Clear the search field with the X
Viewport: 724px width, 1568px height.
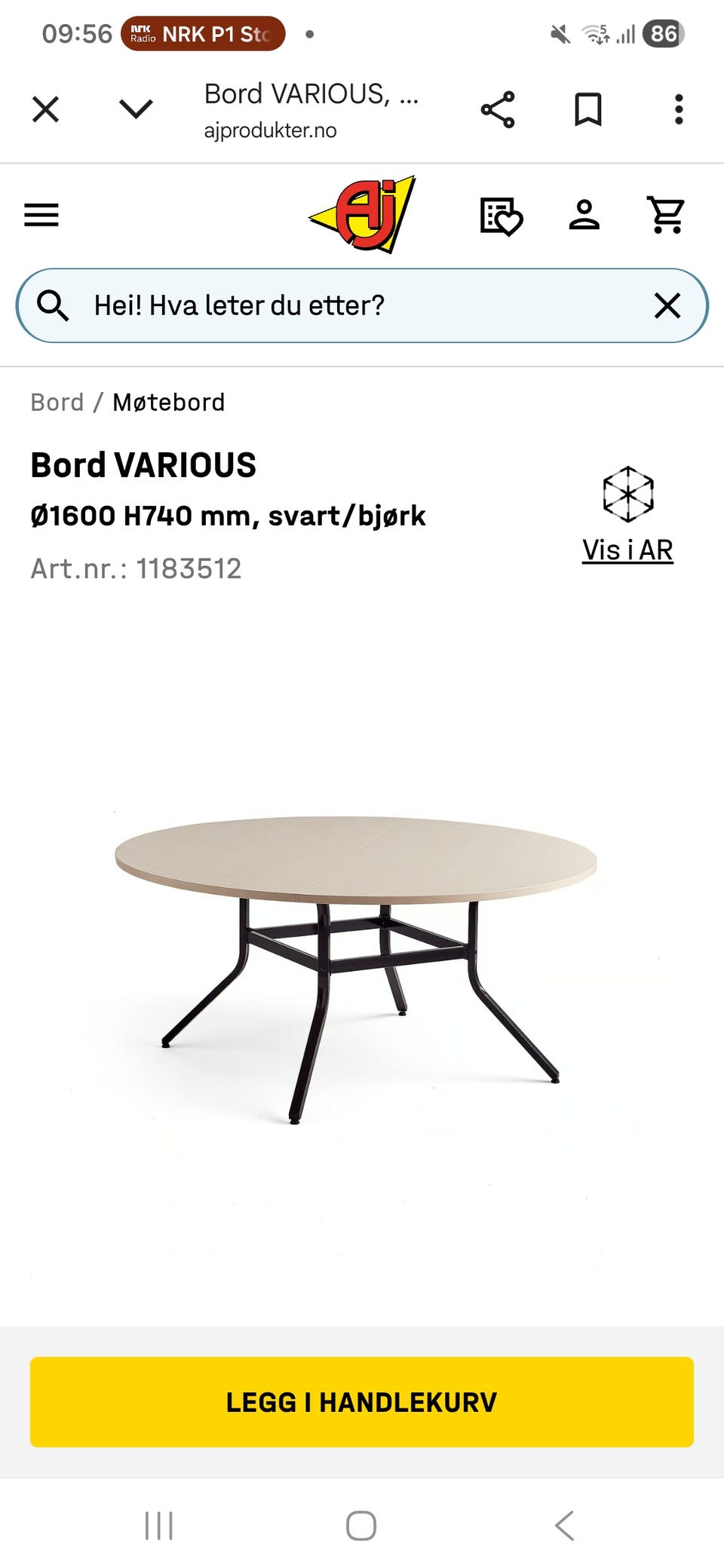(667, 305)
